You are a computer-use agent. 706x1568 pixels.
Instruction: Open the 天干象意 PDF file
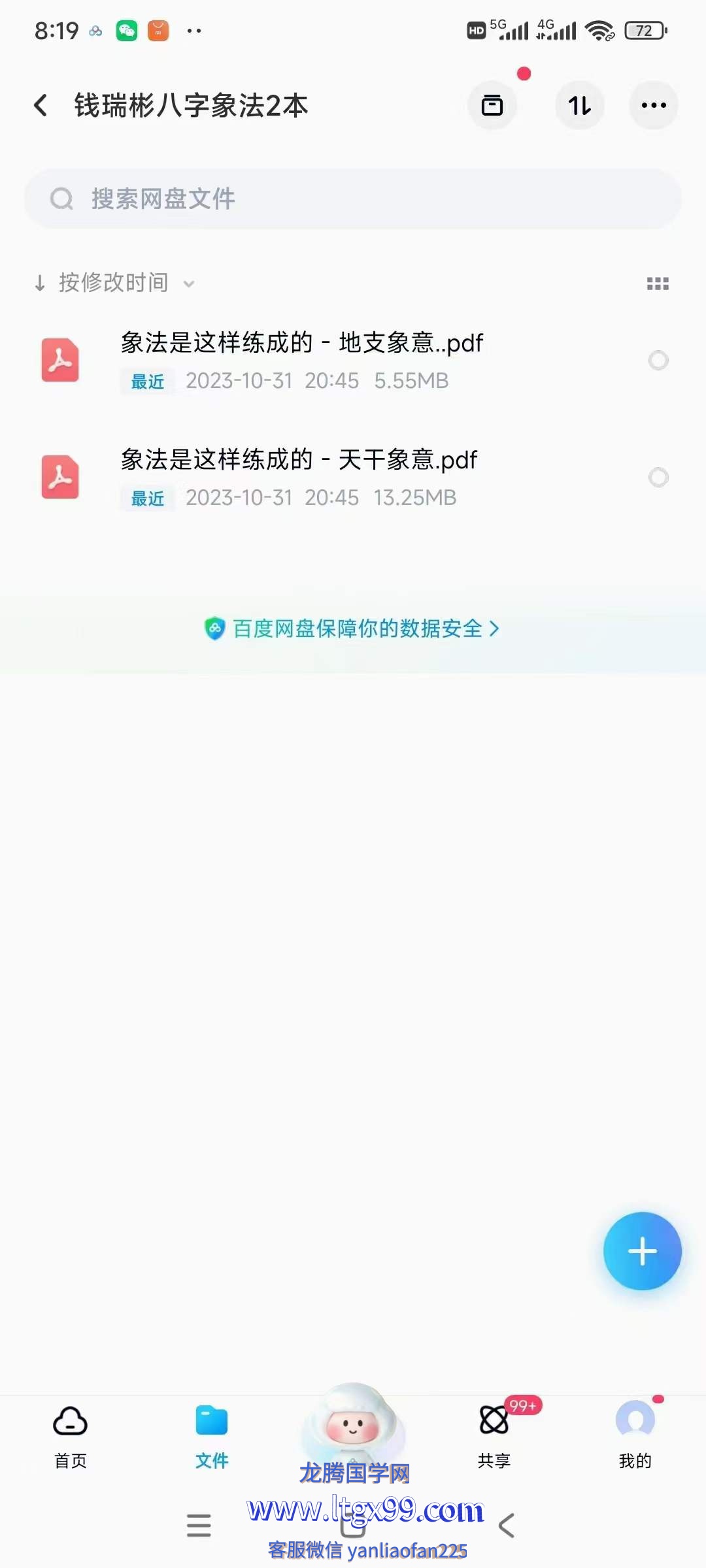(299, 460)
